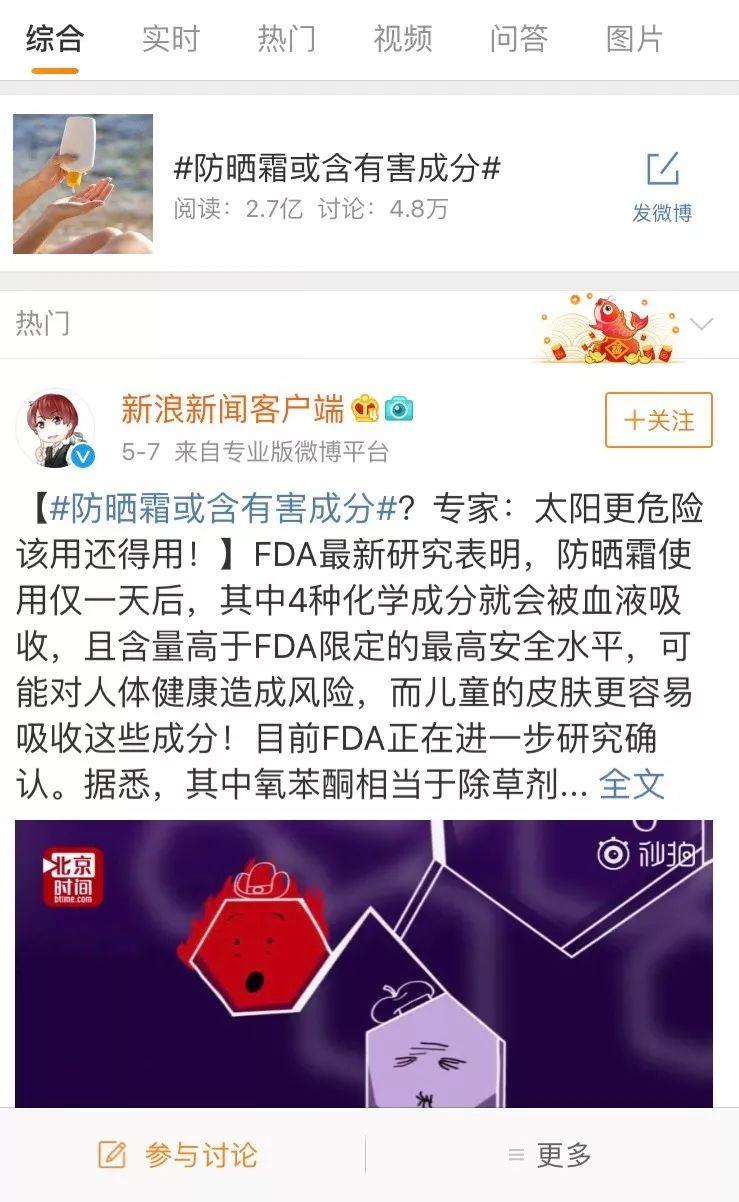Open the topic's sunscreen cover image
Screen dimensions: 739x1202
(x=83, y=183)
